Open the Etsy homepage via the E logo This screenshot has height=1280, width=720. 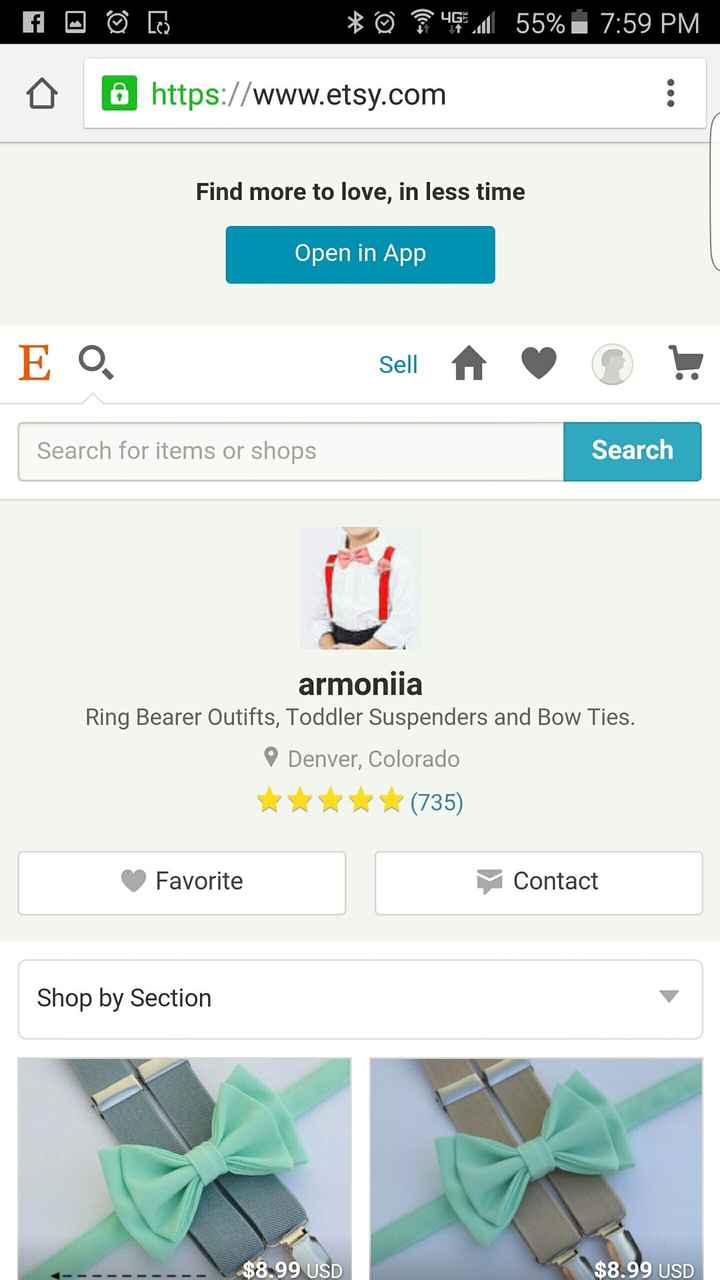pos(35,363)
